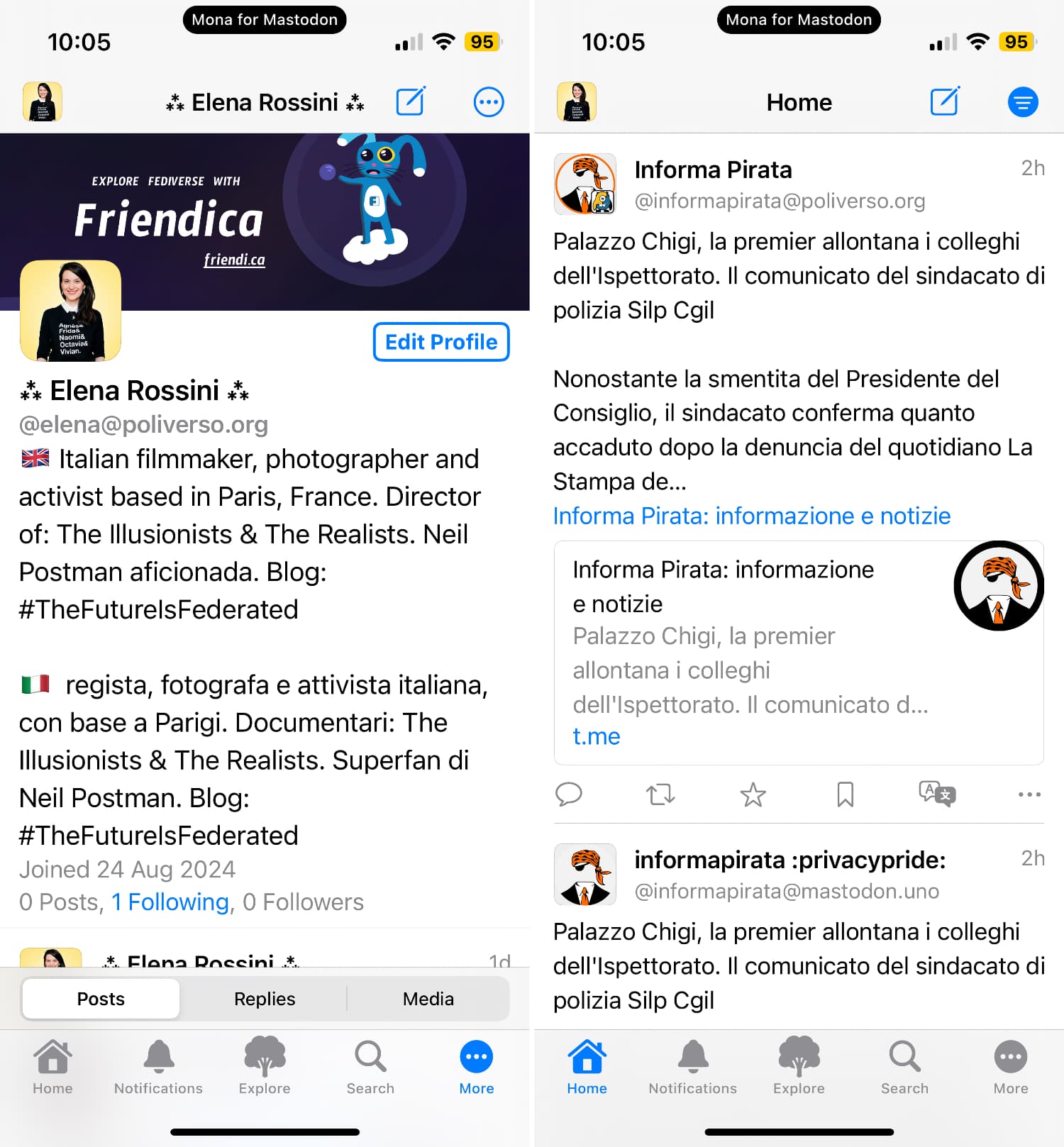Open more options under the Informa Pirata post
Screen dimensions: 1064x1147
1029,794
